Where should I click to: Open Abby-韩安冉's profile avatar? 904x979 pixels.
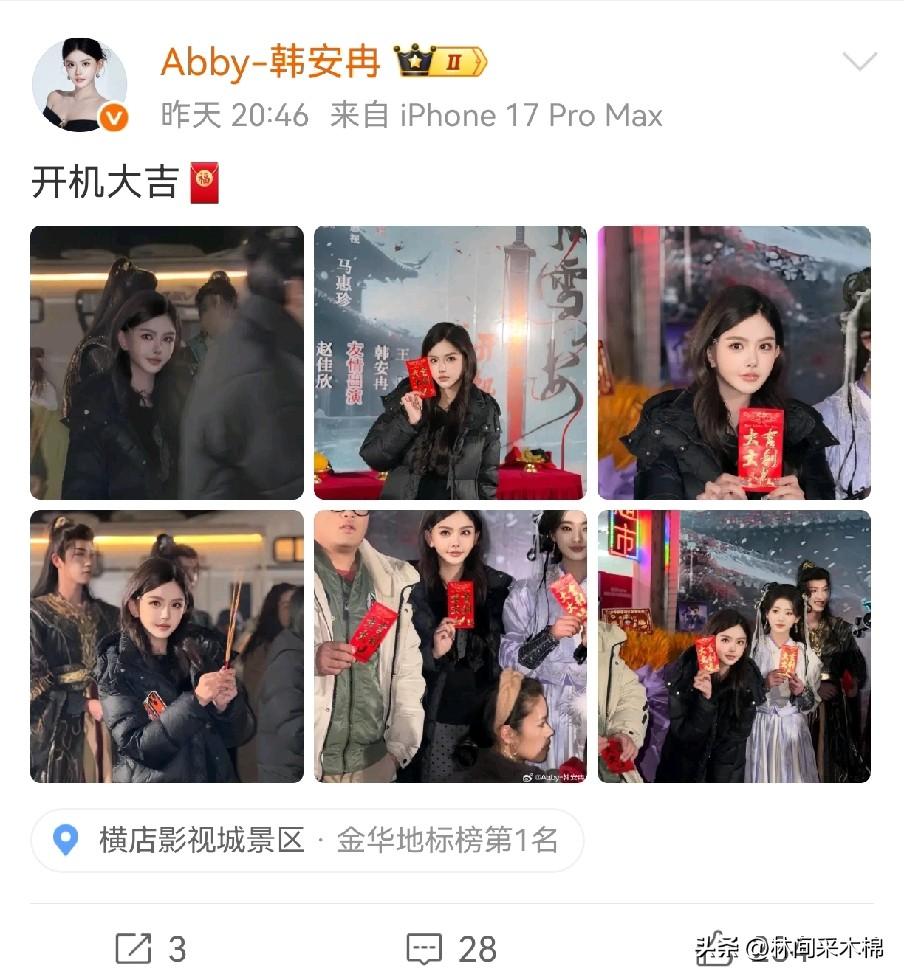tap(82, 86)
